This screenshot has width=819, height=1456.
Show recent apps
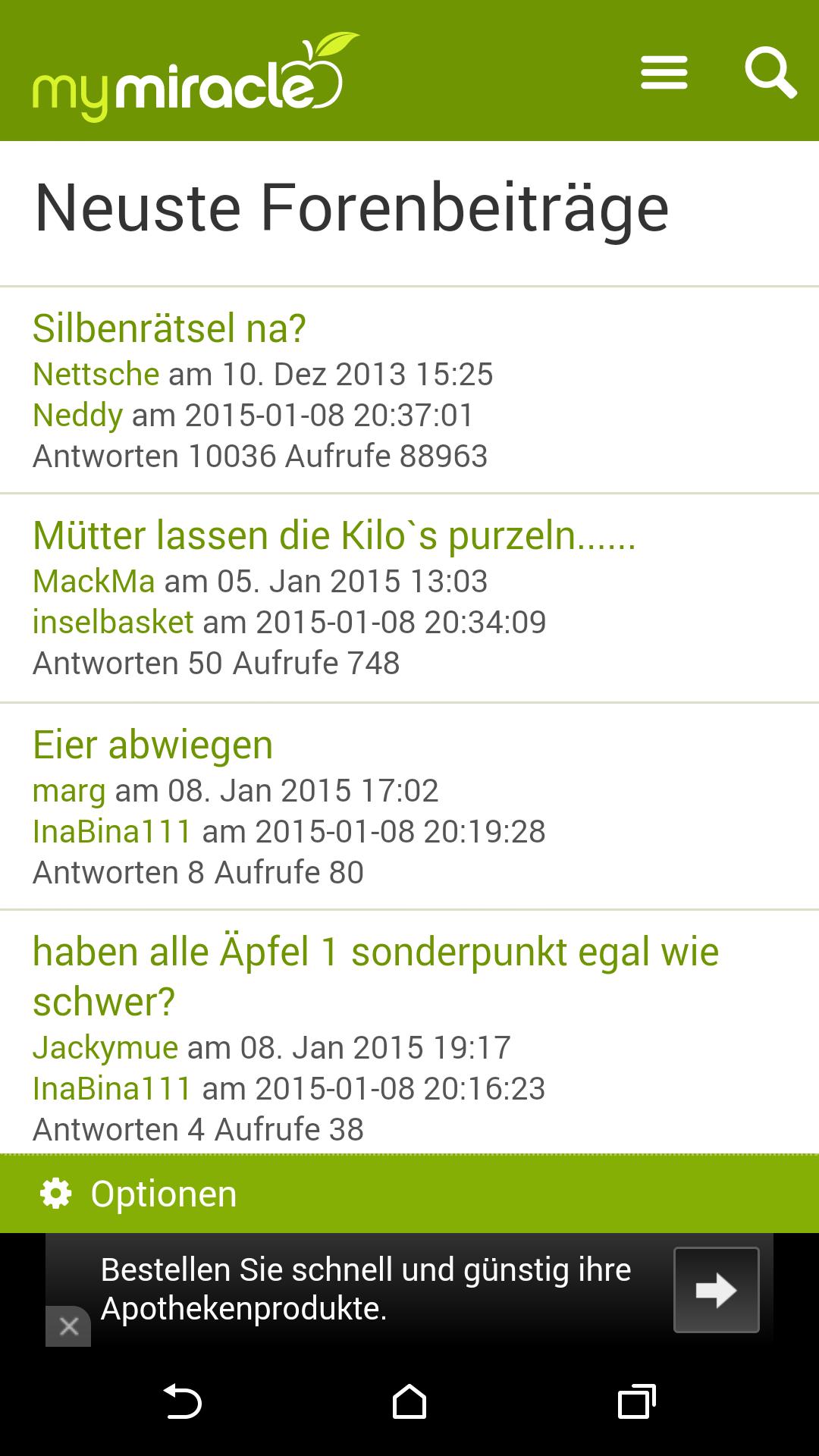[x=637, y=1401]
